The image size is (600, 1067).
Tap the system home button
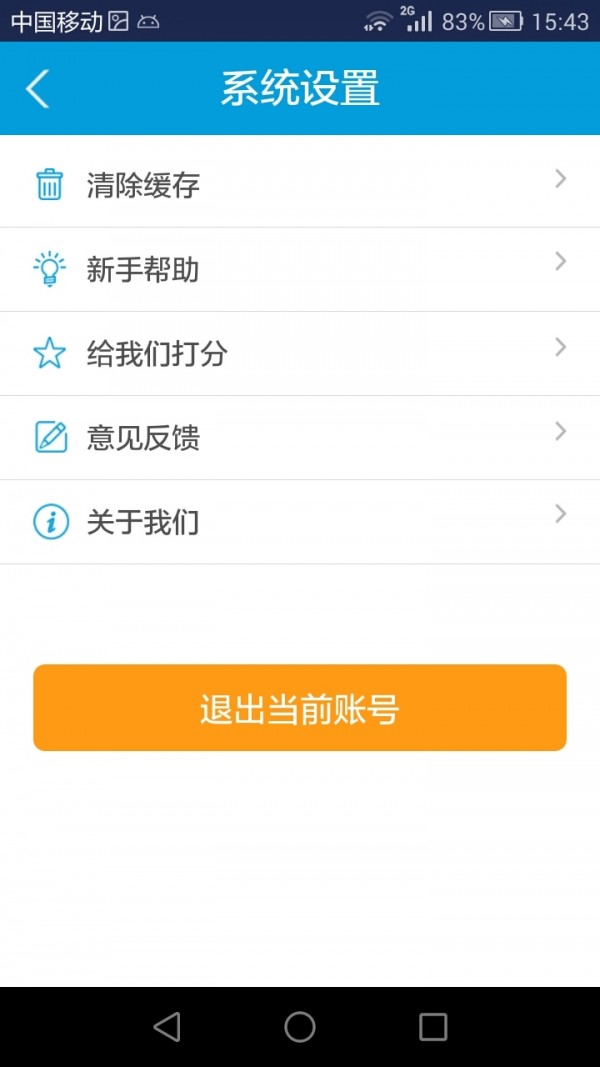tap(300, 1026)
